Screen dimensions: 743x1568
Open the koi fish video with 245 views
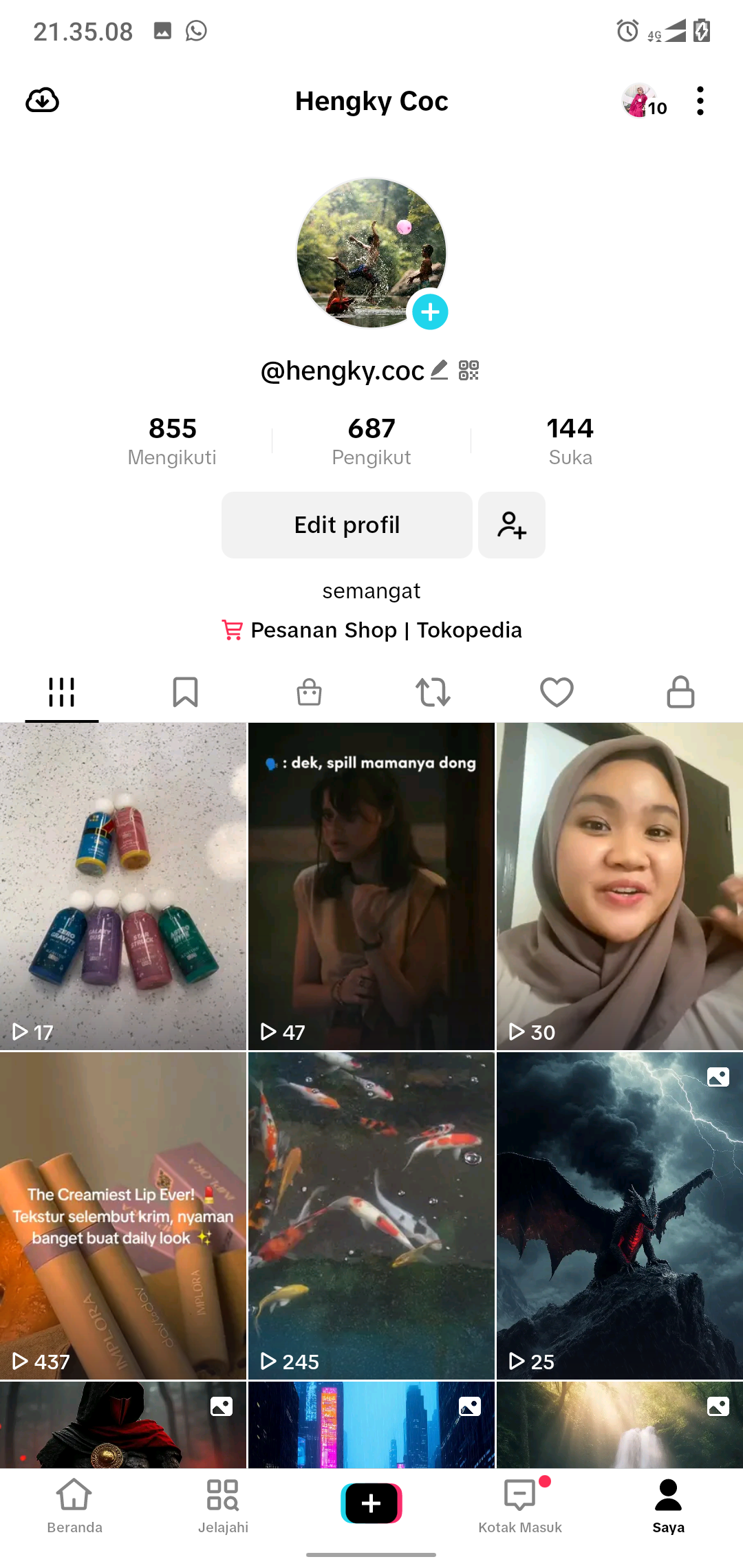(x=371, y=1215)
